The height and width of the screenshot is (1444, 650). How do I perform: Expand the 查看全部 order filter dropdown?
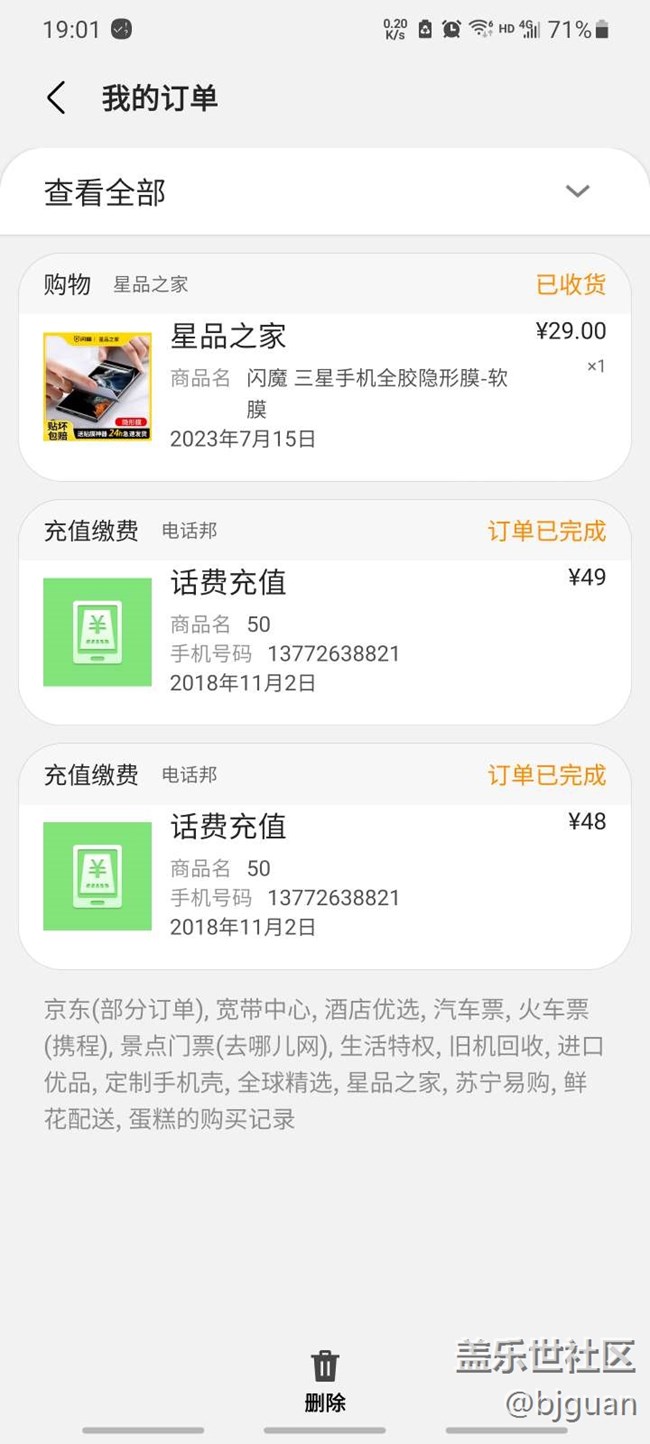pyautogui.click(x=577, y=191)
